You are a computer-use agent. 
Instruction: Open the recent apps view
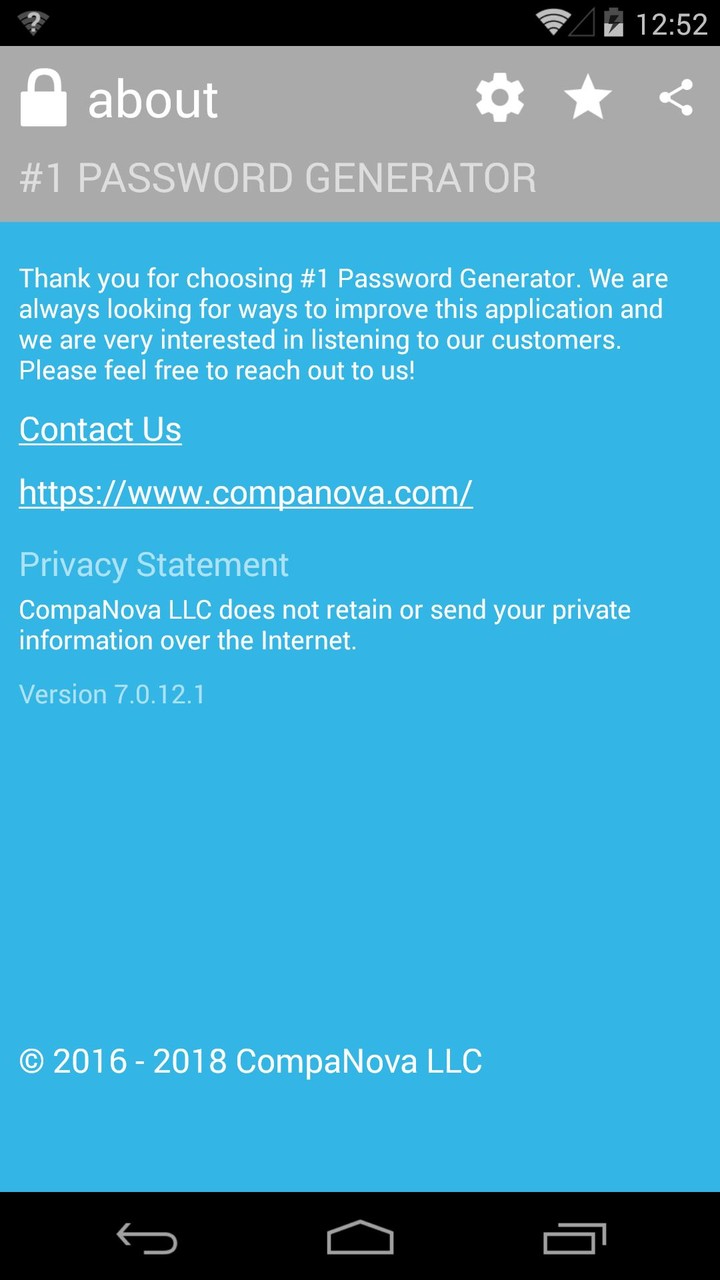(574, 1238)
